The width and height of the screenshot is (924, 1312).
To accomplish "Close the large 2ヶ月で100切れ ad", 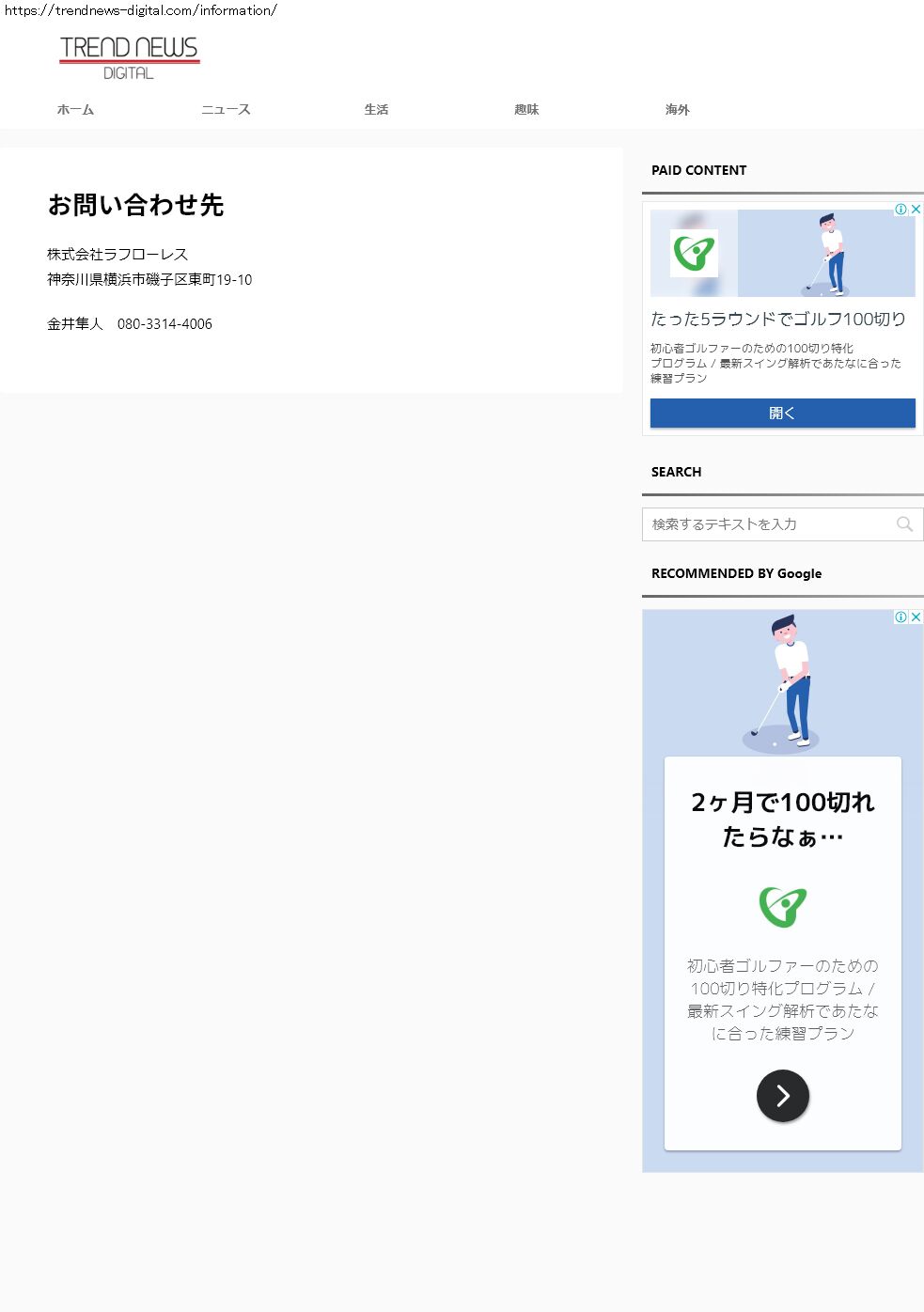I will 916,617.
